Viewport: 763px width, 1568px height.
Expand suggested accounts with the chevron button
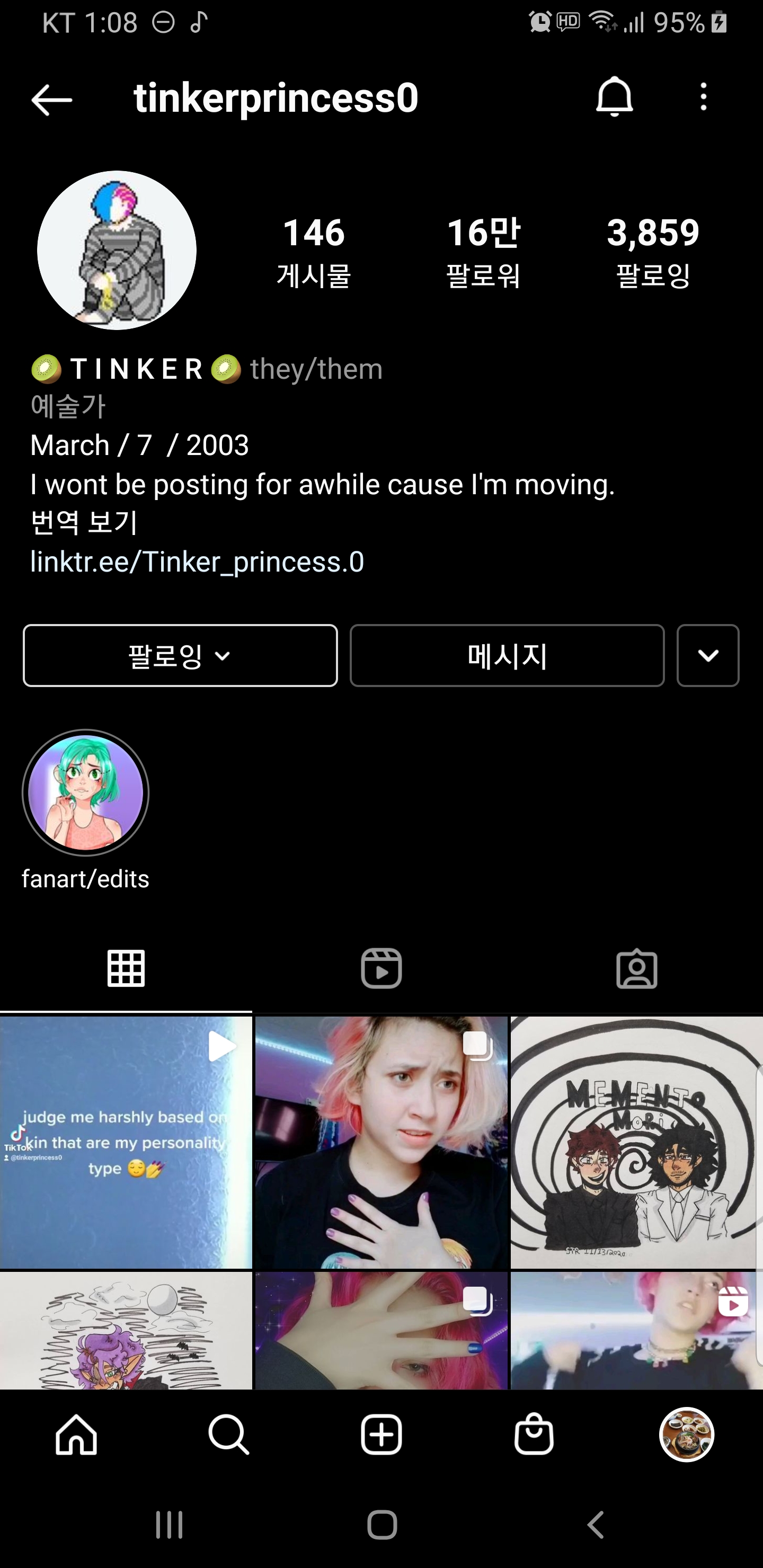(707, 656)
